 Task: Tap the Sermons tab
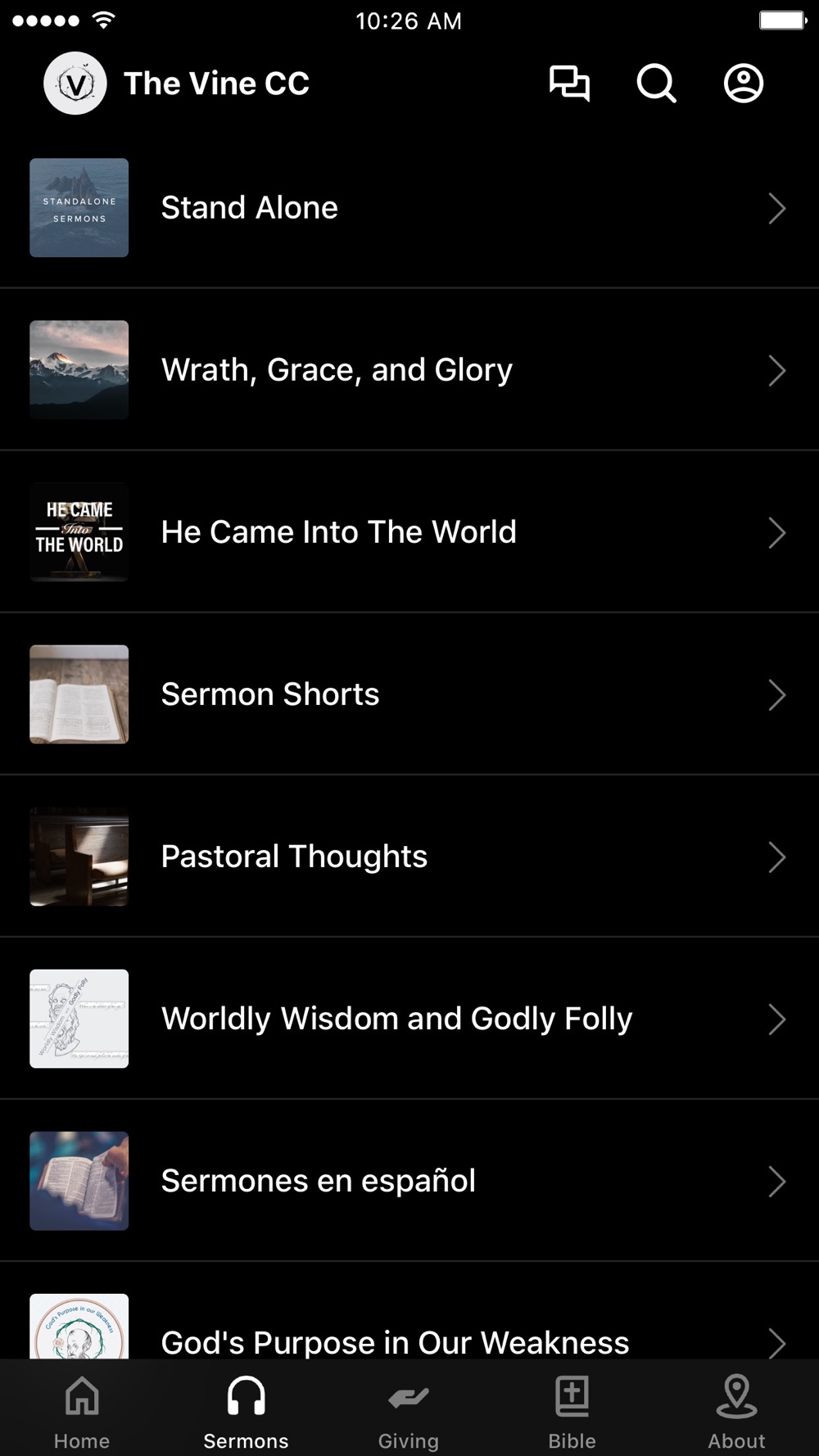point(246,1410)
